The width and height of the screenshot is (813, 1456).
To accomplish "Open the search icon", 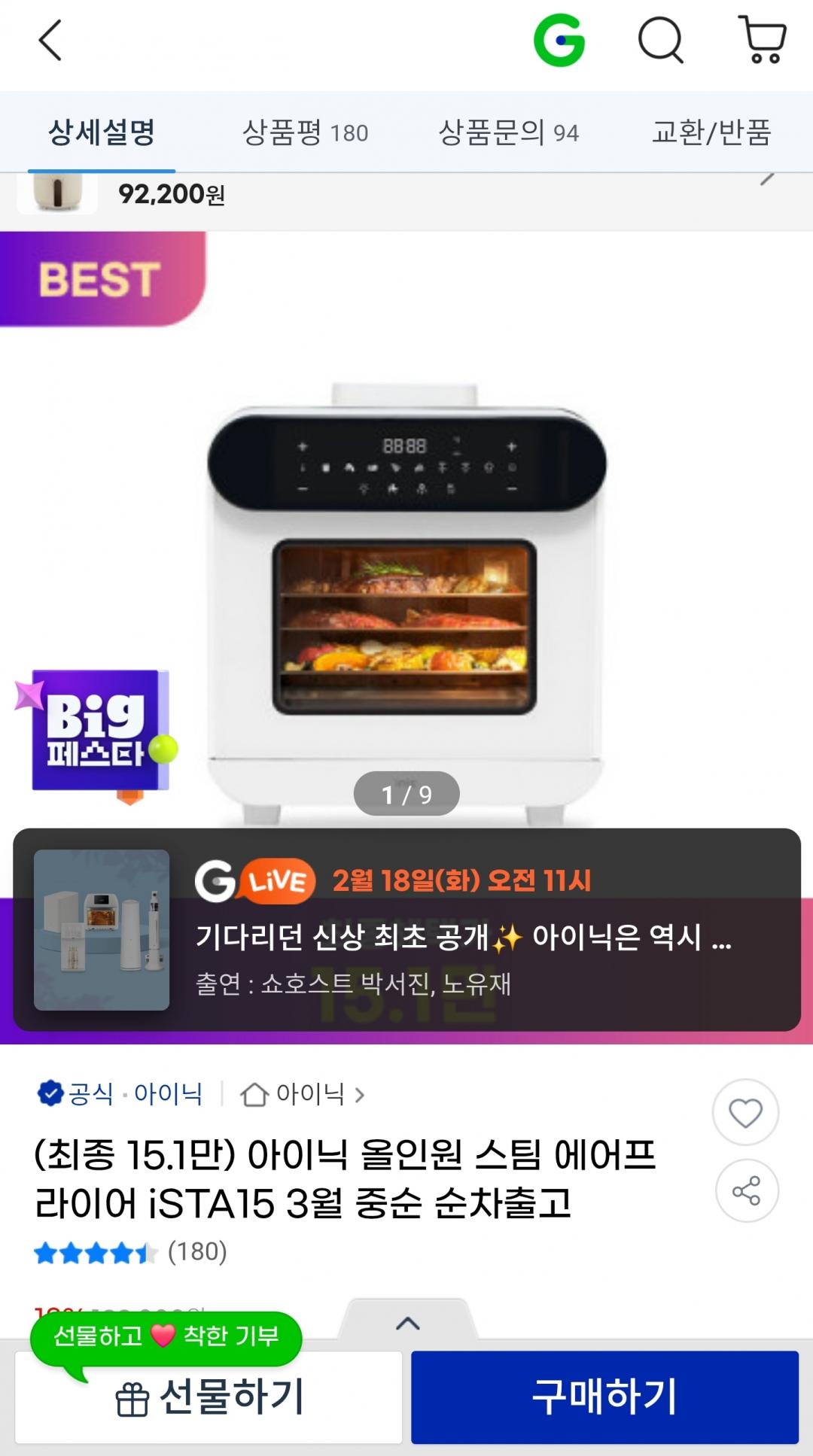I will [x=660, y=41].
